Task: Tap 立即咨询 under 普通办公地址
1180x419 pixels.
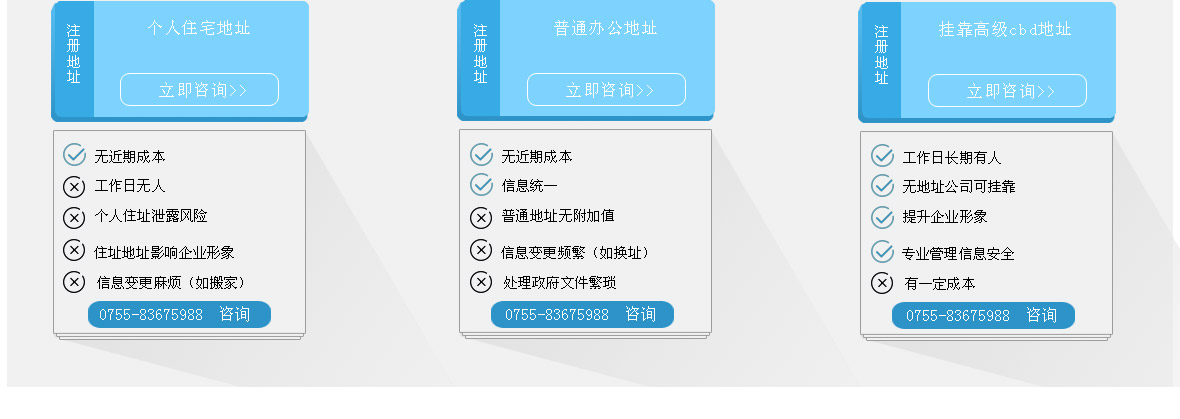Action: [x=606, y=90]
